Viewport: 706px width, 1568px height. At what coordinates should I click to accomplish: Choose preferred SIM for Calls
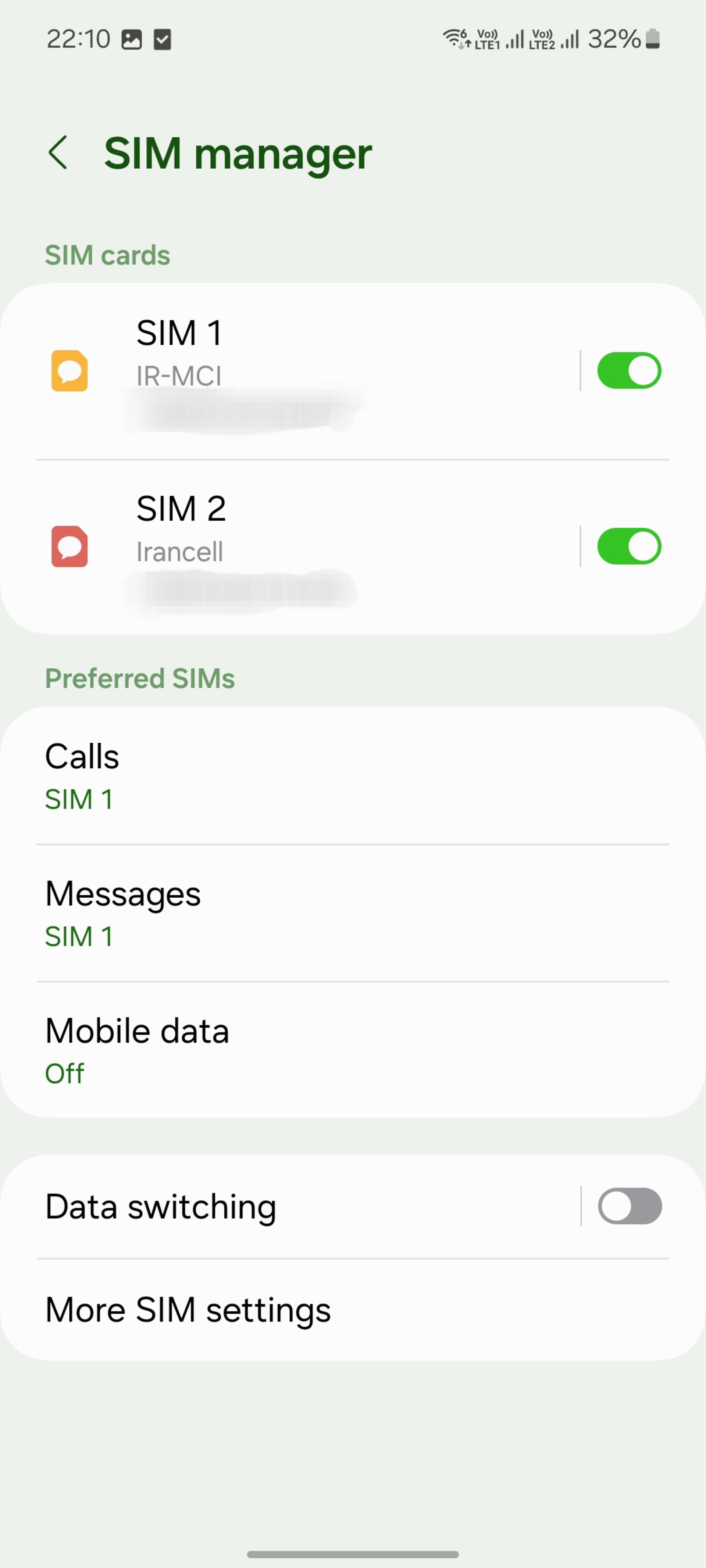coord(353,775)
